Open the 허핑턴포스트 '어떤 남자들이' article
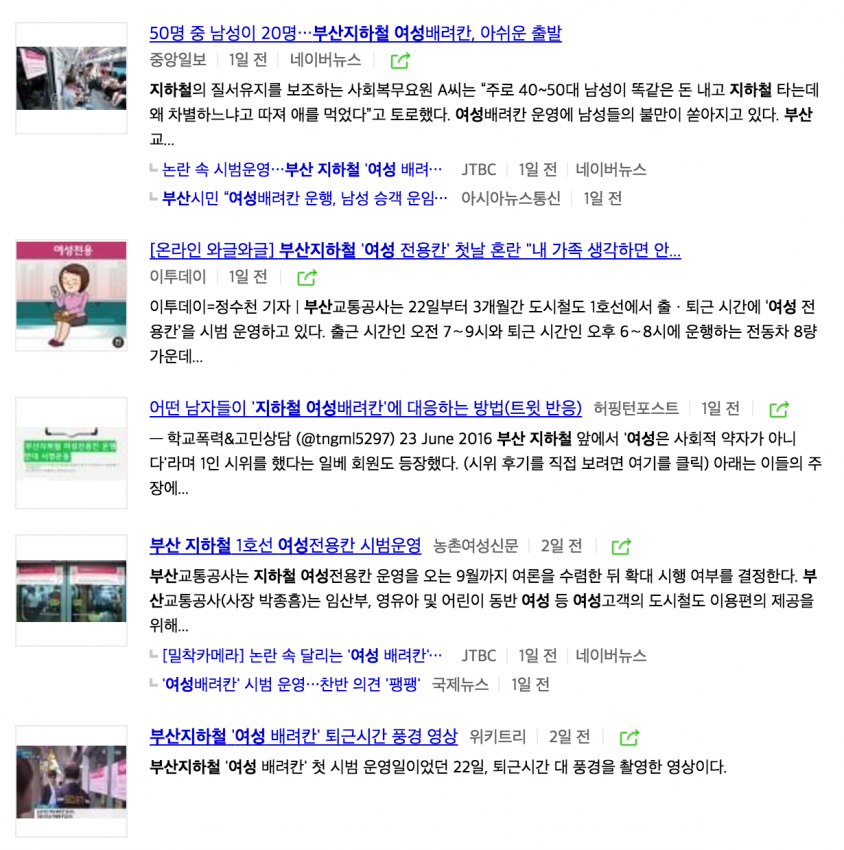 [x=365, y=408]
